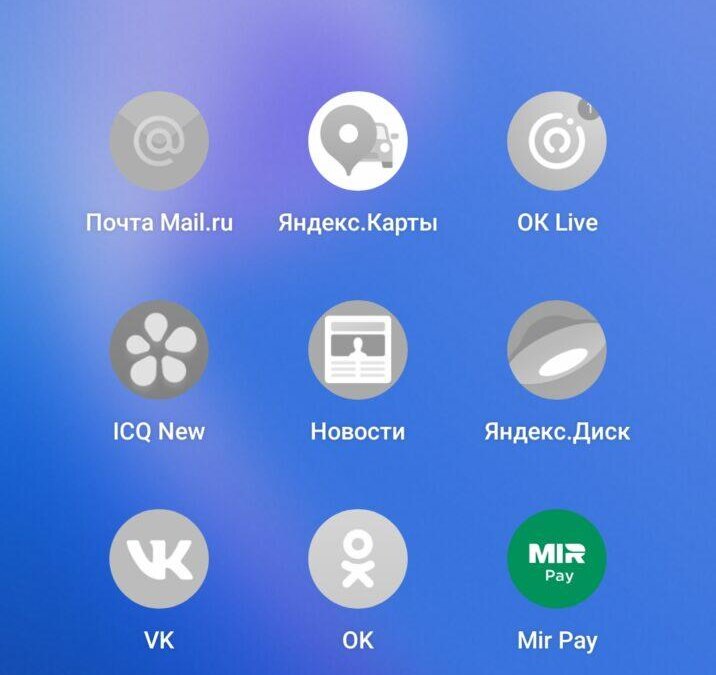This screenshot has height=675, width=716.
Task: Open the Почта Mail.ru app
Action: (x=158, y=141)
